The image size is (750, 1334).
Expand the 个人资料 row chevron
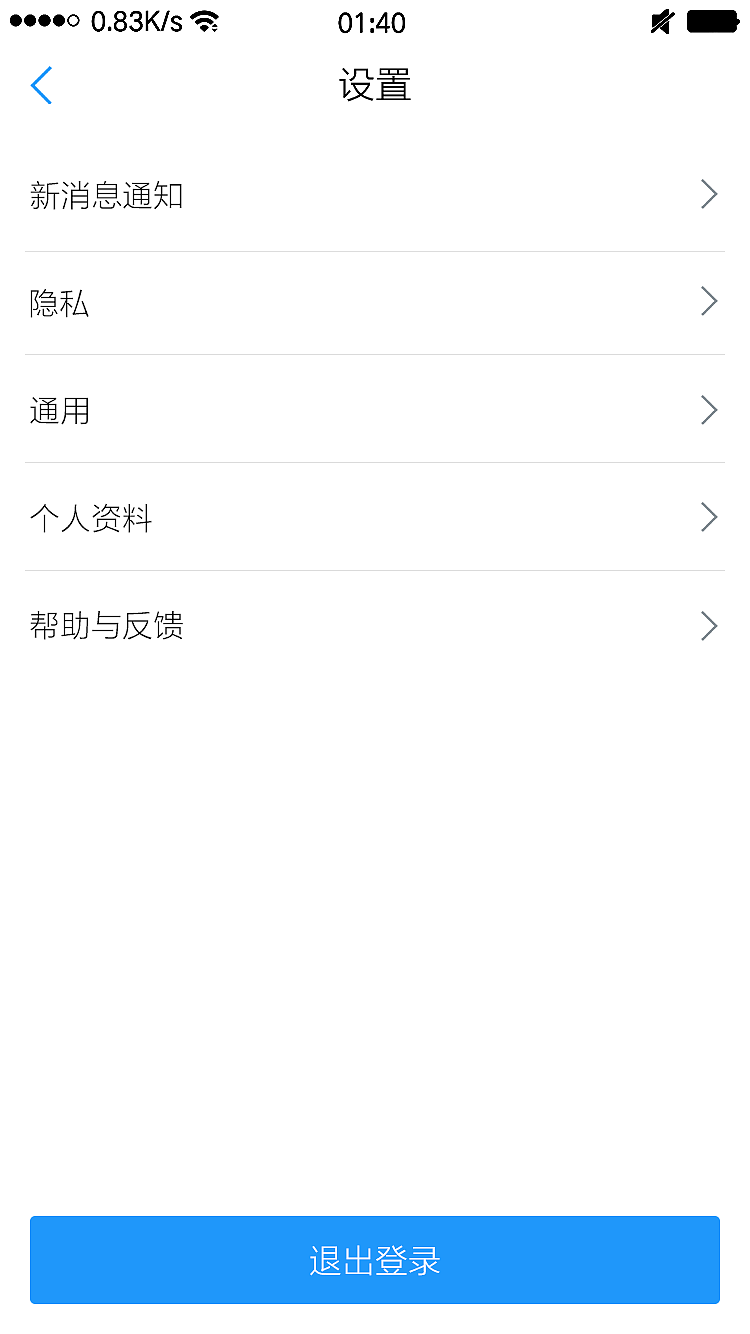(x=708, y=517)
